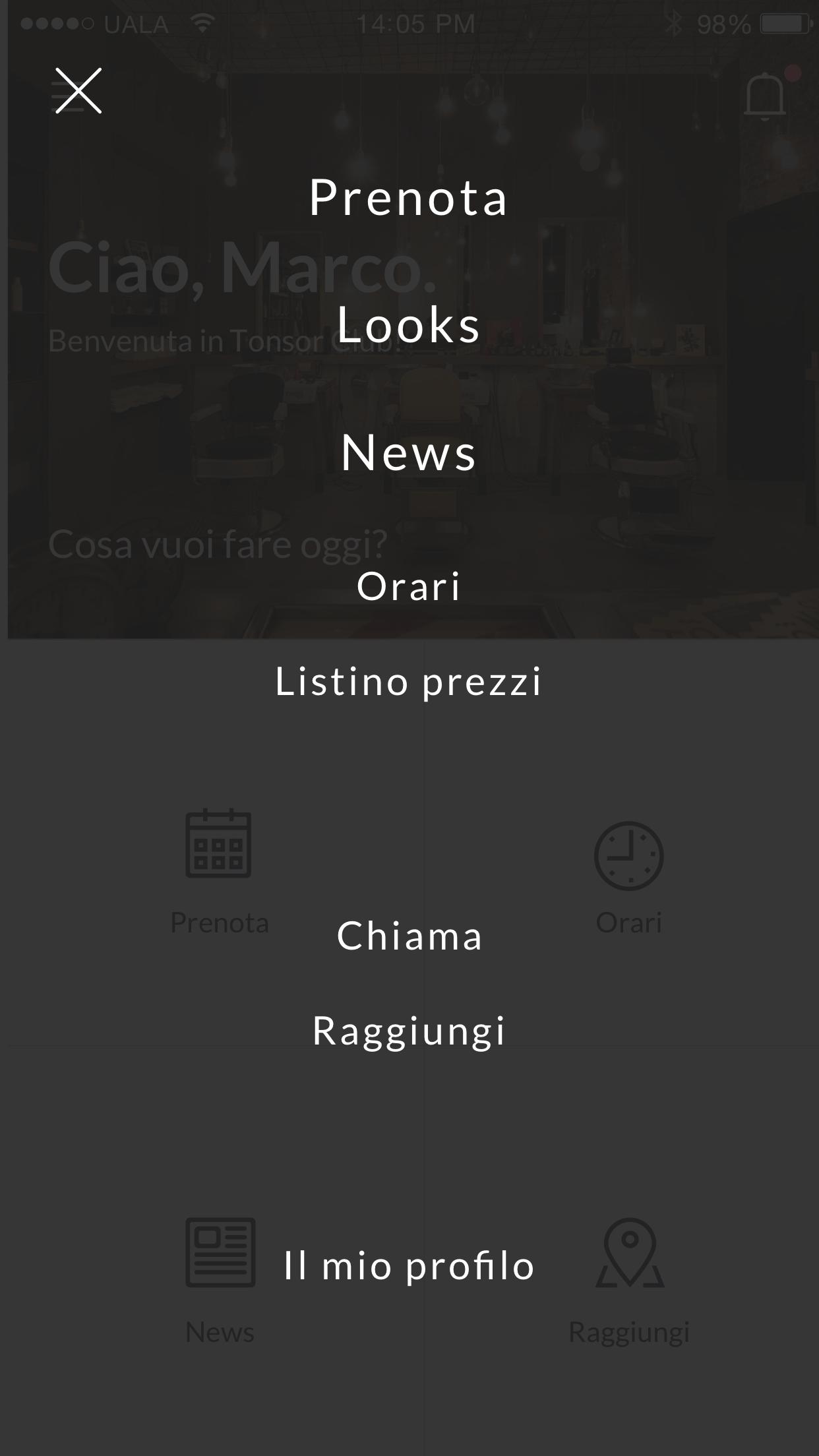The height and width of the screenshot is (1456, 819).
Task: Open the Looks section
Action: 409,324
